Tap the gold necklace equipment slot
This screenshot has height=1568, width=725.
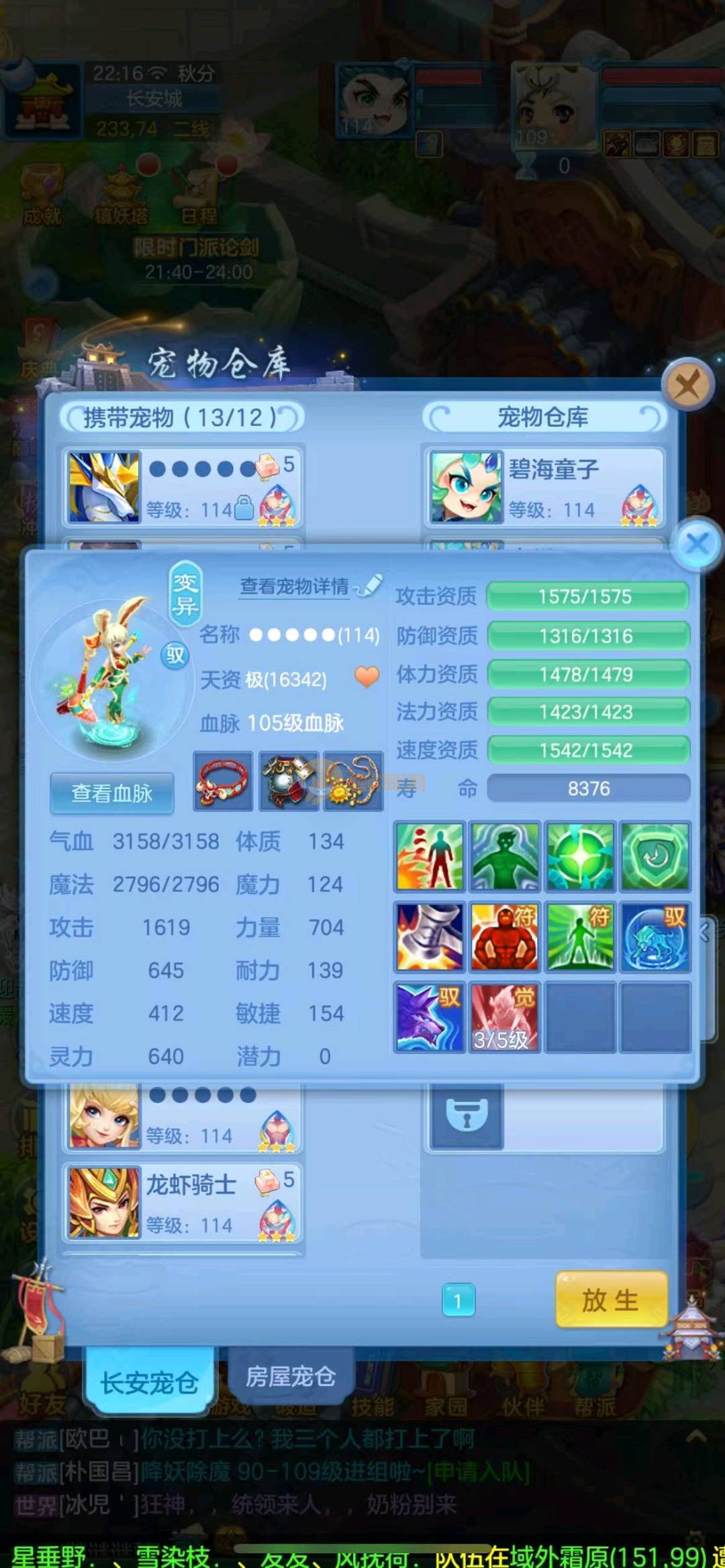coord(354,782)
